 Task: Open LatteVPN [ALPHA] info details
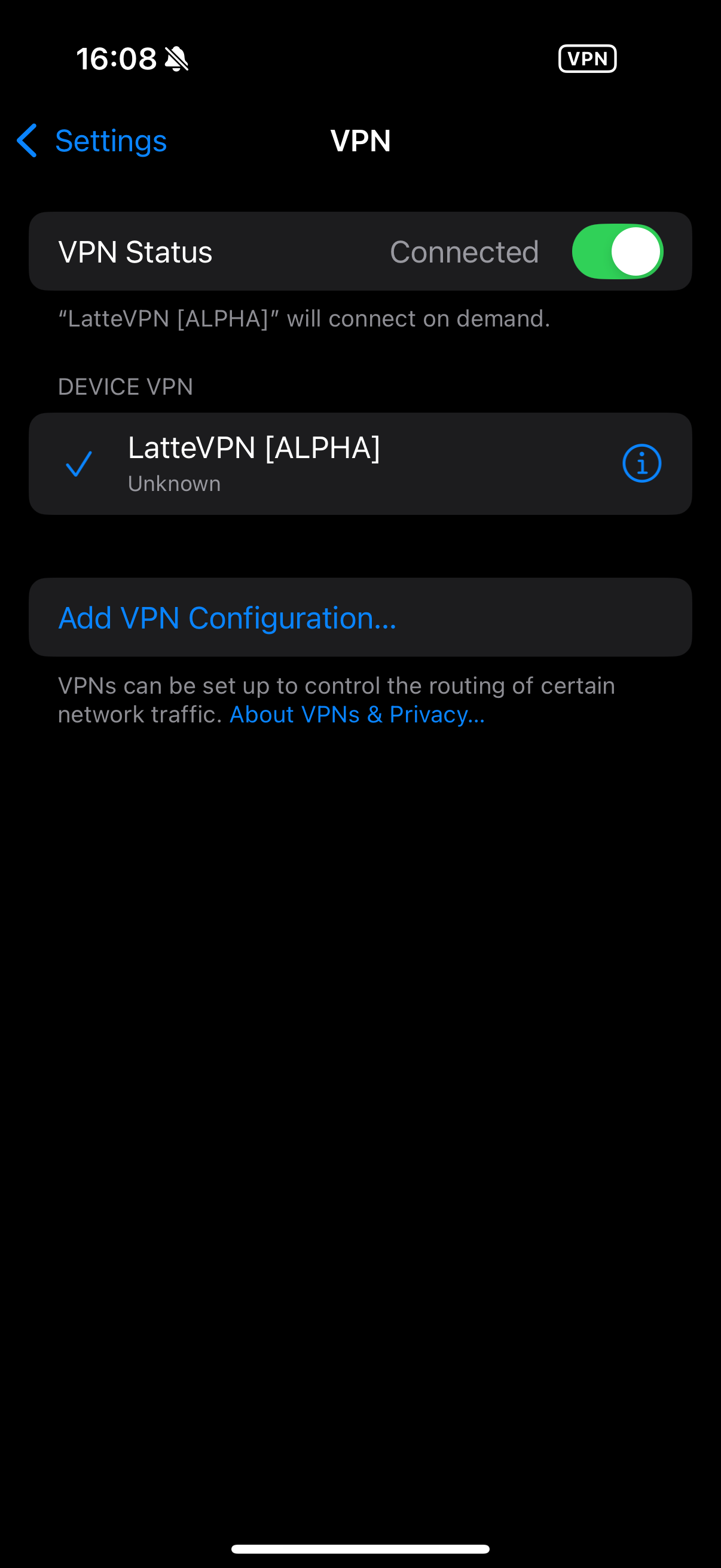click(x=641, y=463)
